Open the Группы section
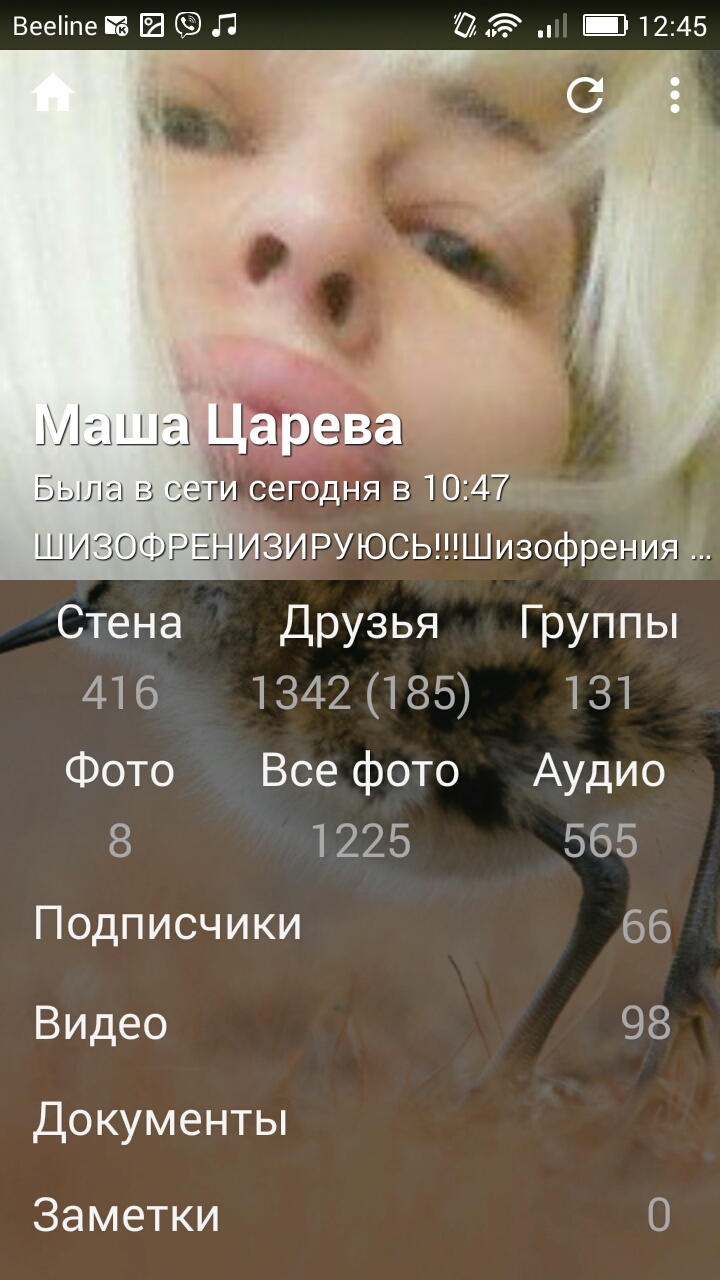This screenshot has width=720, height=1280. [599, 656]
